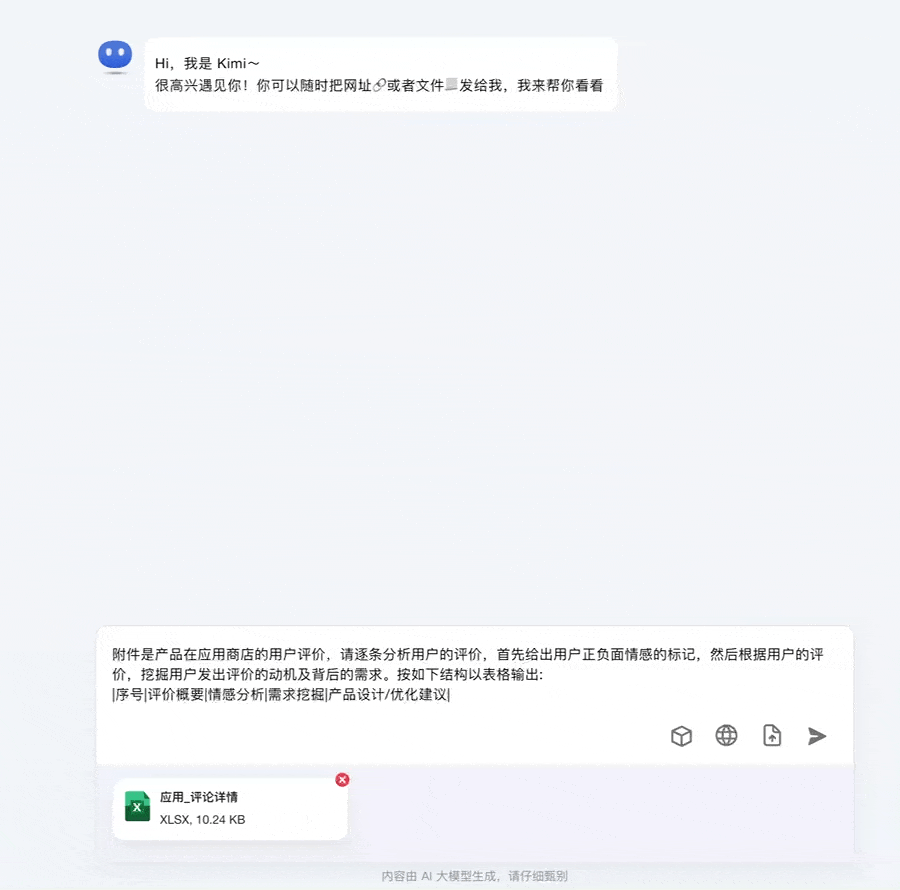
Task: Open the file upload icon
Action: click(772, 736)
